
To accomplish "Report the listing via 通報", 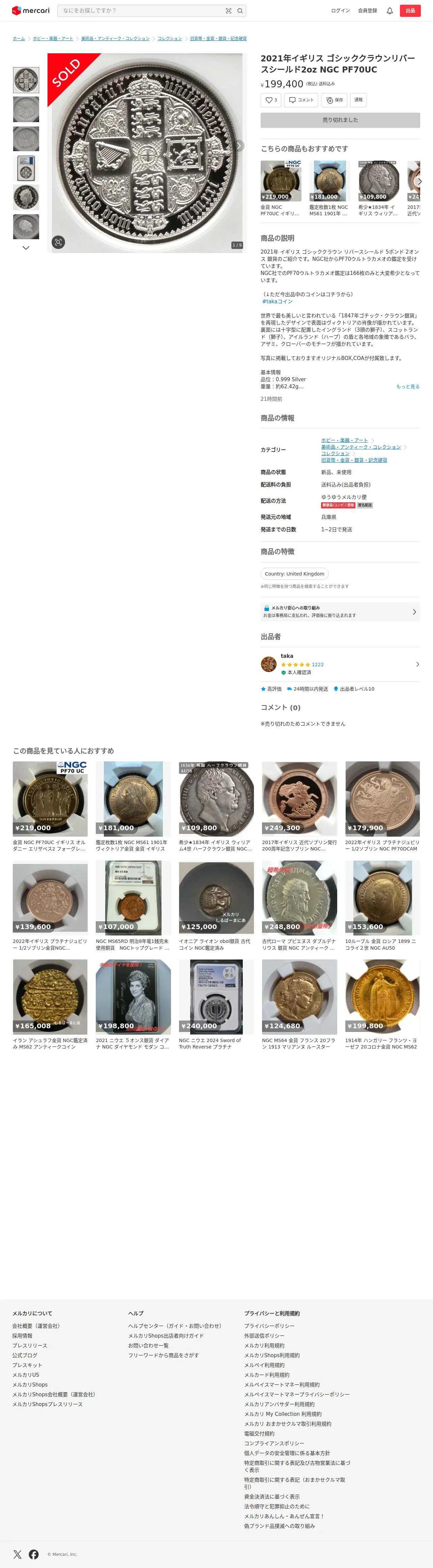I will pos(358,100).
